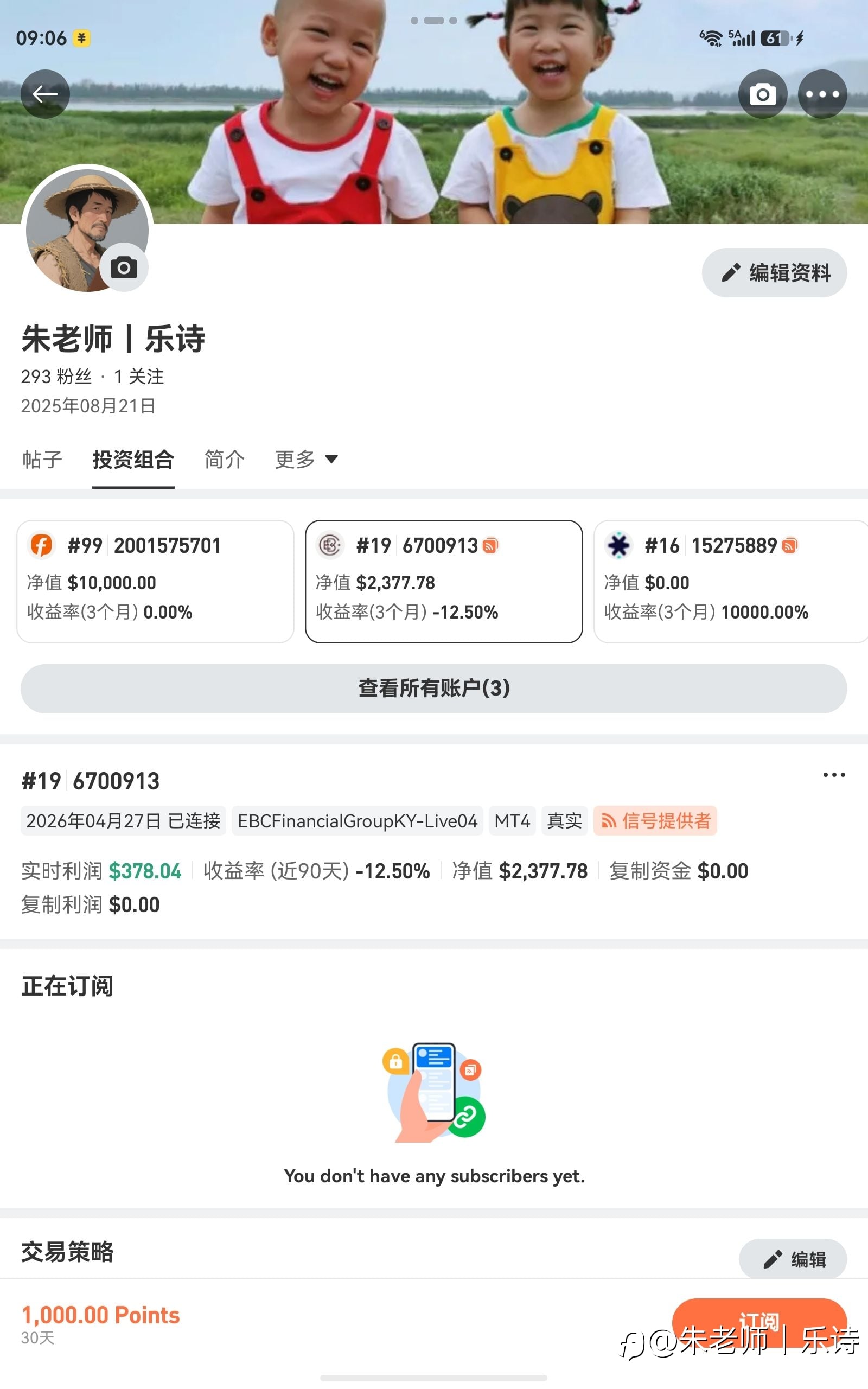Tap 查看所有账户(3) to view all accounts

click(x=434, y=688)
